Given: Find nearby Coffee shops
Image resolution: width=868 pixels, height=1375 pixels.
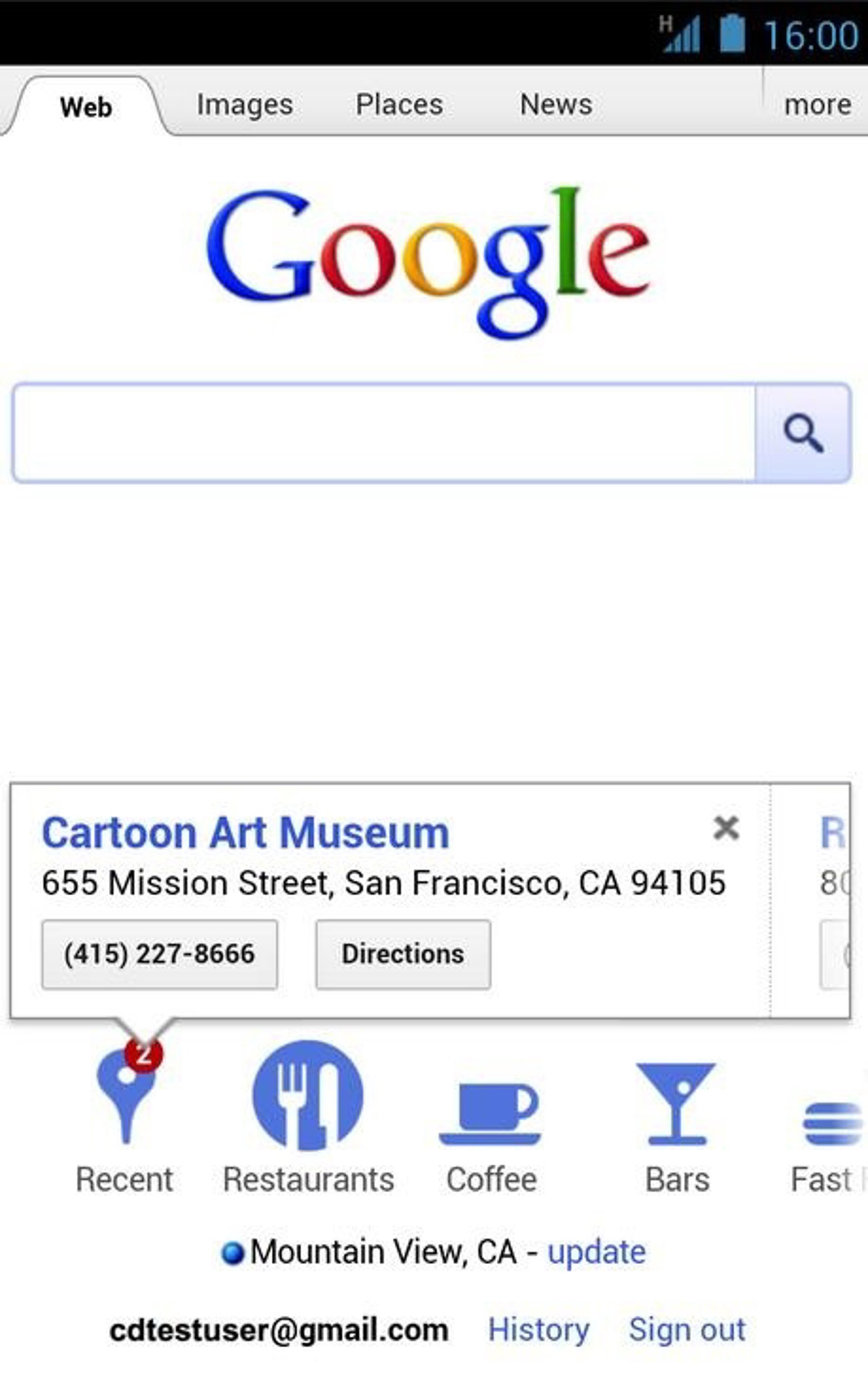Looking at the screenshot, I should click(x=491, y=1119).
